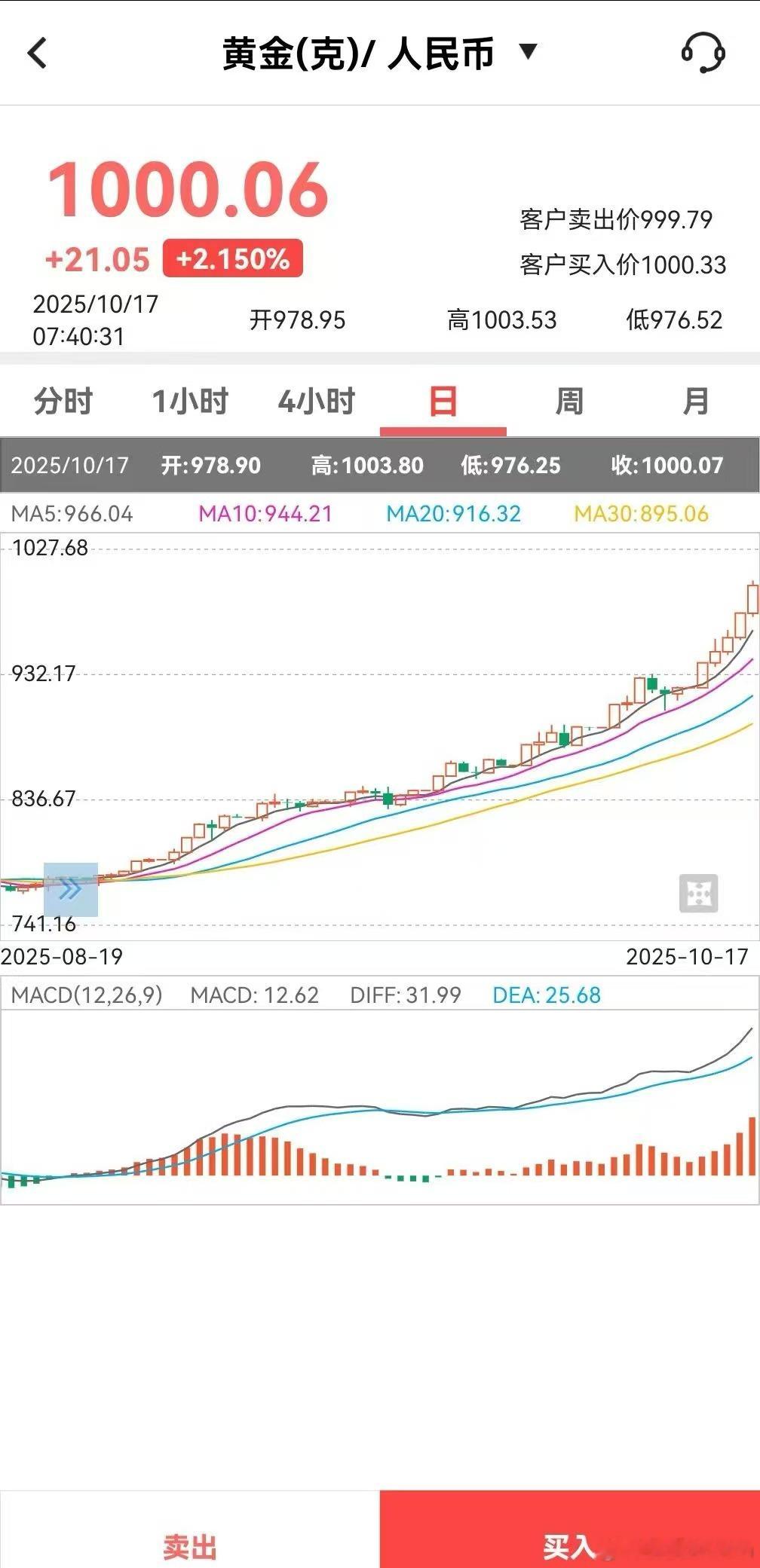Switch to the 分时 chart tab

63,402
